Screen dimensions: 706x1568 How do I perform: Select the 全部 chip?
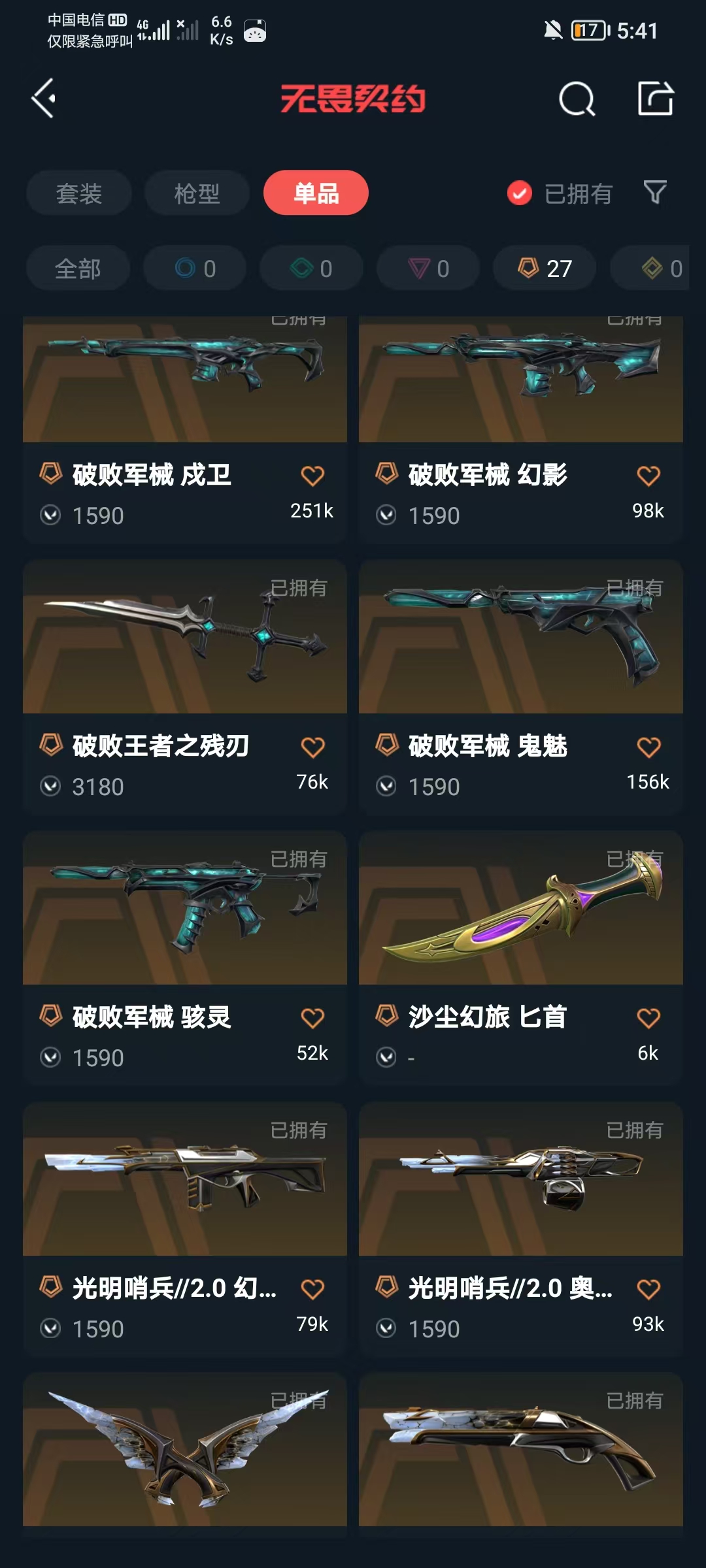(x=78, y=269)
